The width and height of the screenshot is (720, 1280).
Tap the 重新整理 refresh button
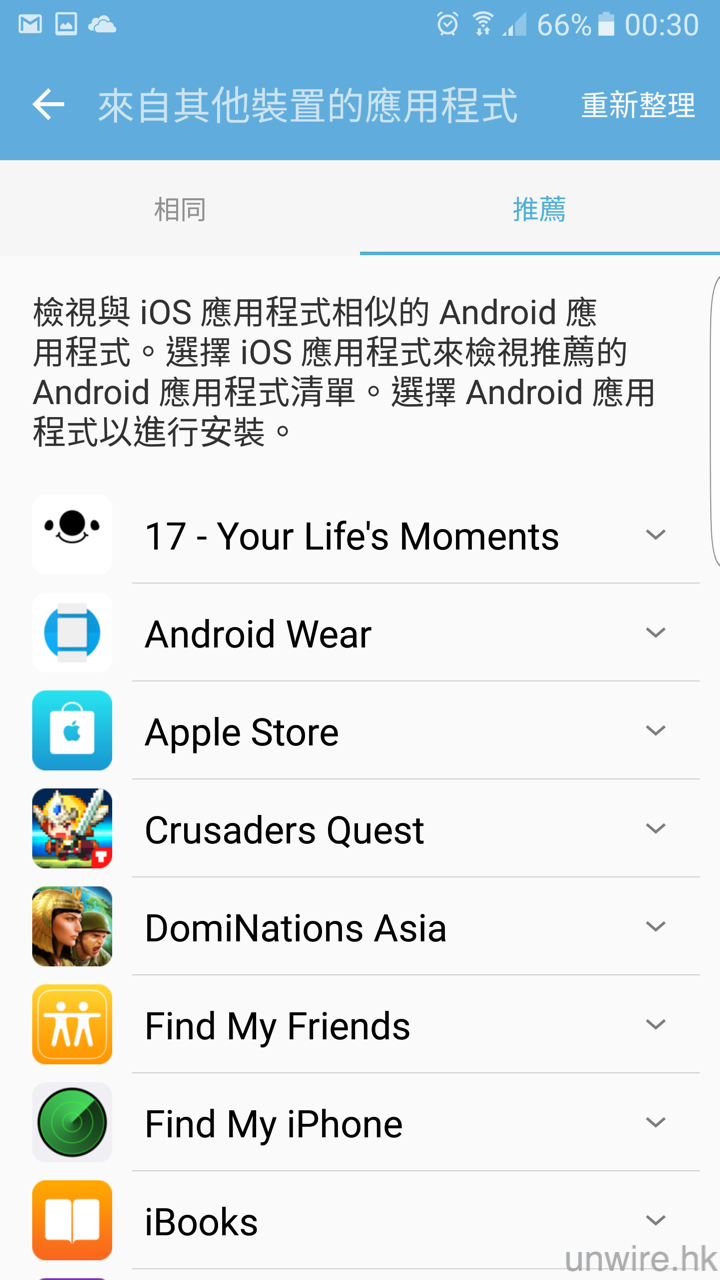point(638,105)
